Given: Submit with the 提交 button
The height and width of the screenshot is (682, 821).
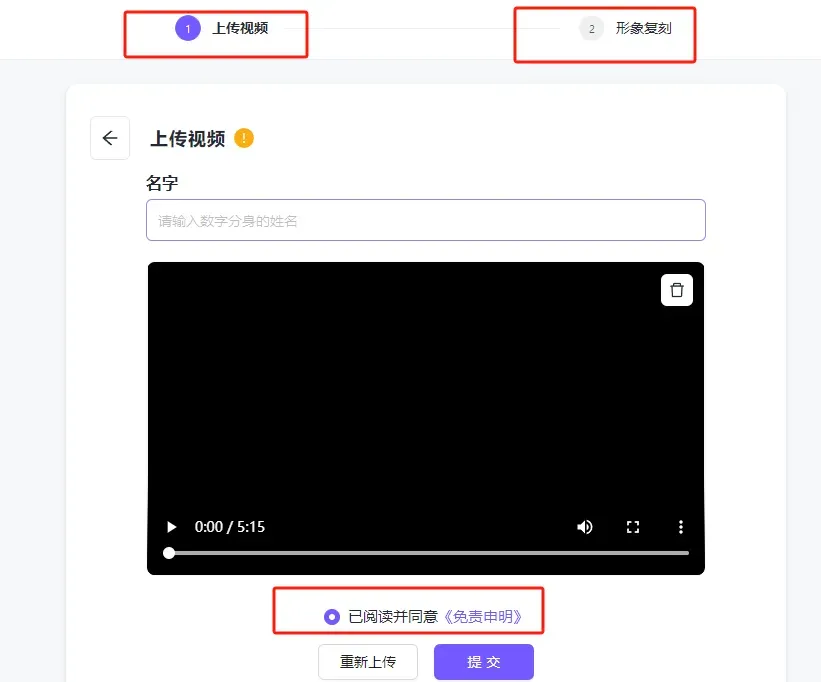Looking at the screenshot, I should pos(483,662).
